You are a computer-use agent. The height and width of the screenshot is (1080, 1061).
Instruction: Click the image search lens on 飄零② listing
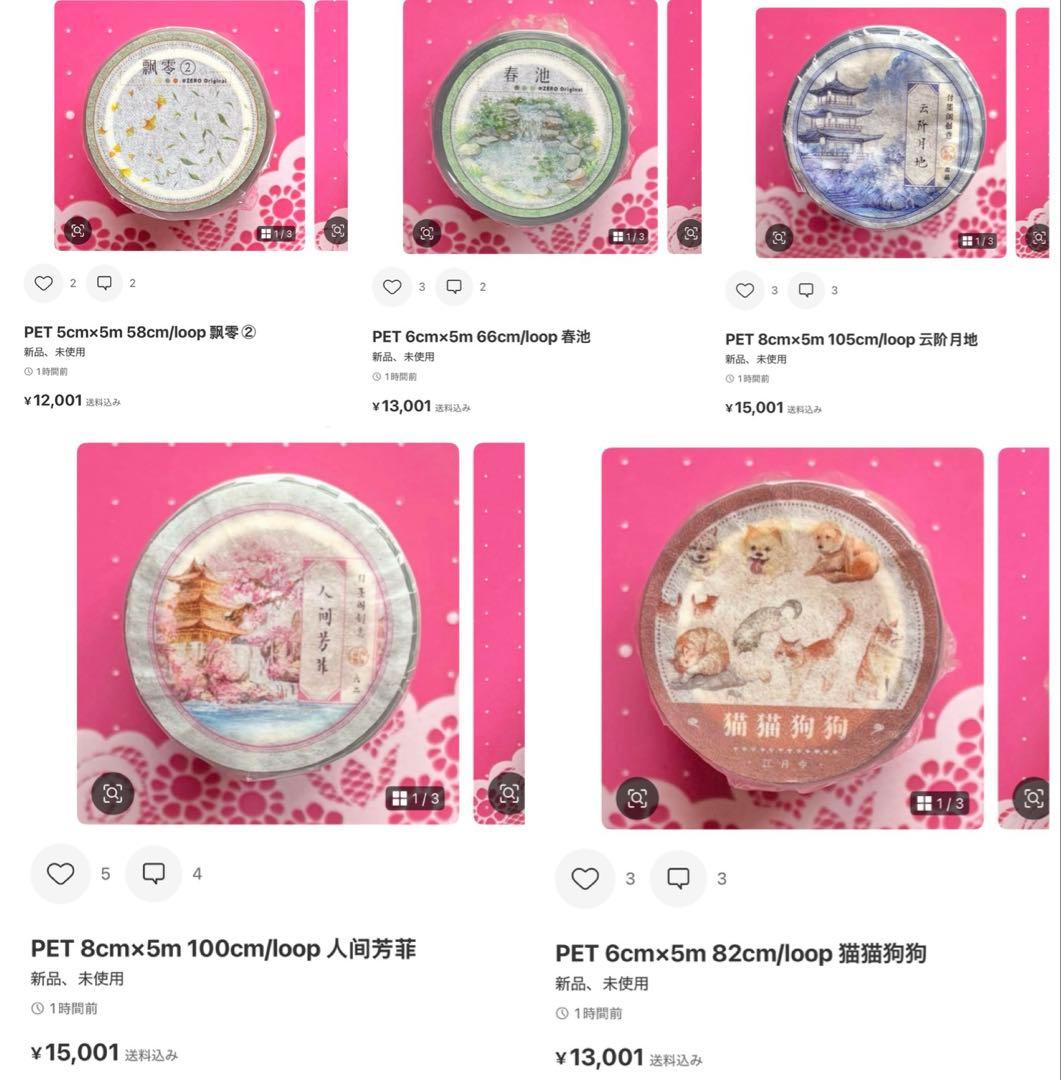[x=77, y=230]
